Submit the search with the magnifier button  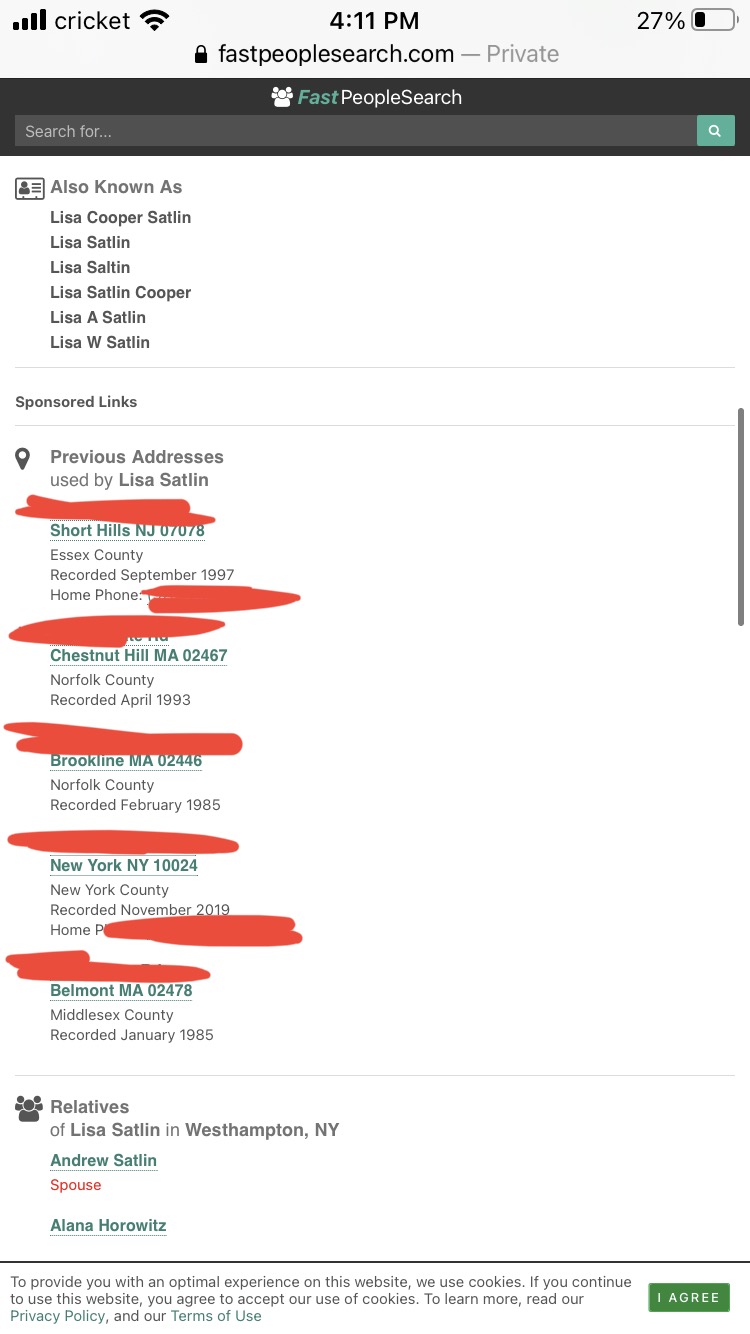(715, 131)
